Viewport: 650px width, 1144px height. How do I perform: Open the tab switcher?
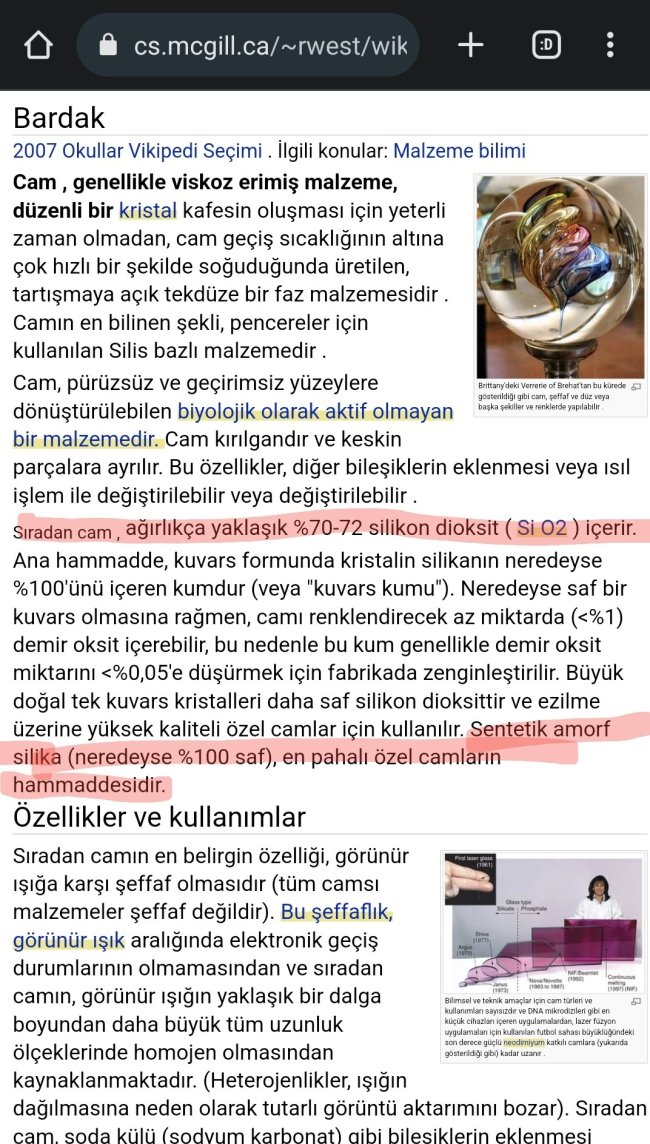546,45
